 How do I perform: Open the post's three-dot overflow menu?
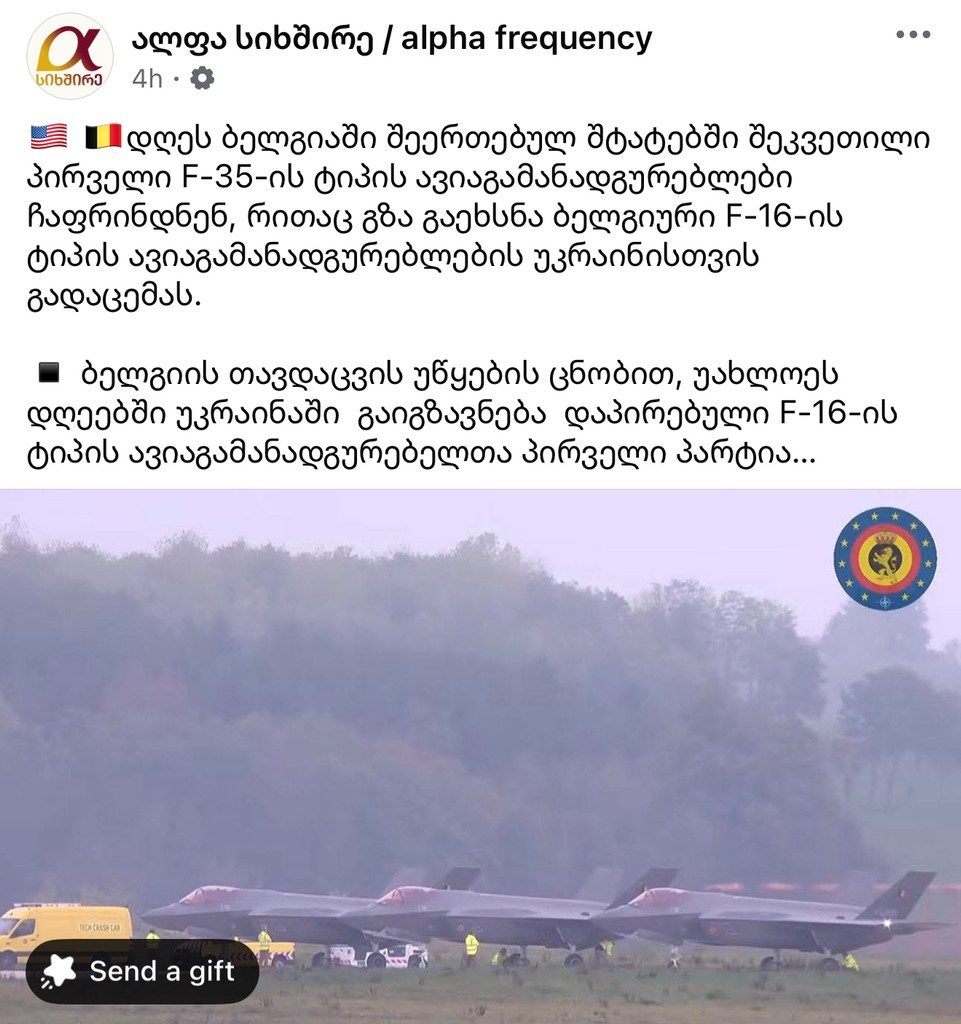tap(912, 35)
